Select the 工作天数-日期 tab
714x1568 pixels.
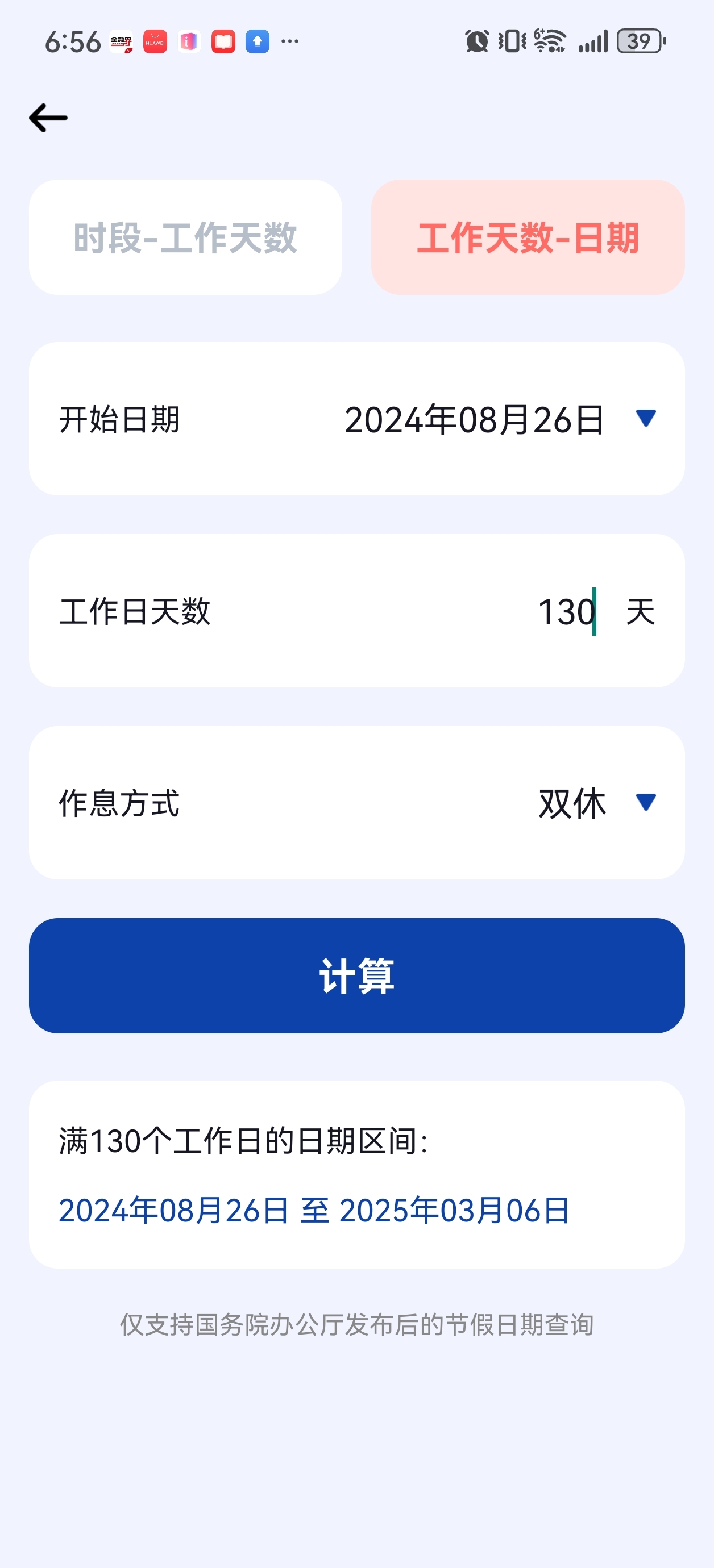point(531,237)
